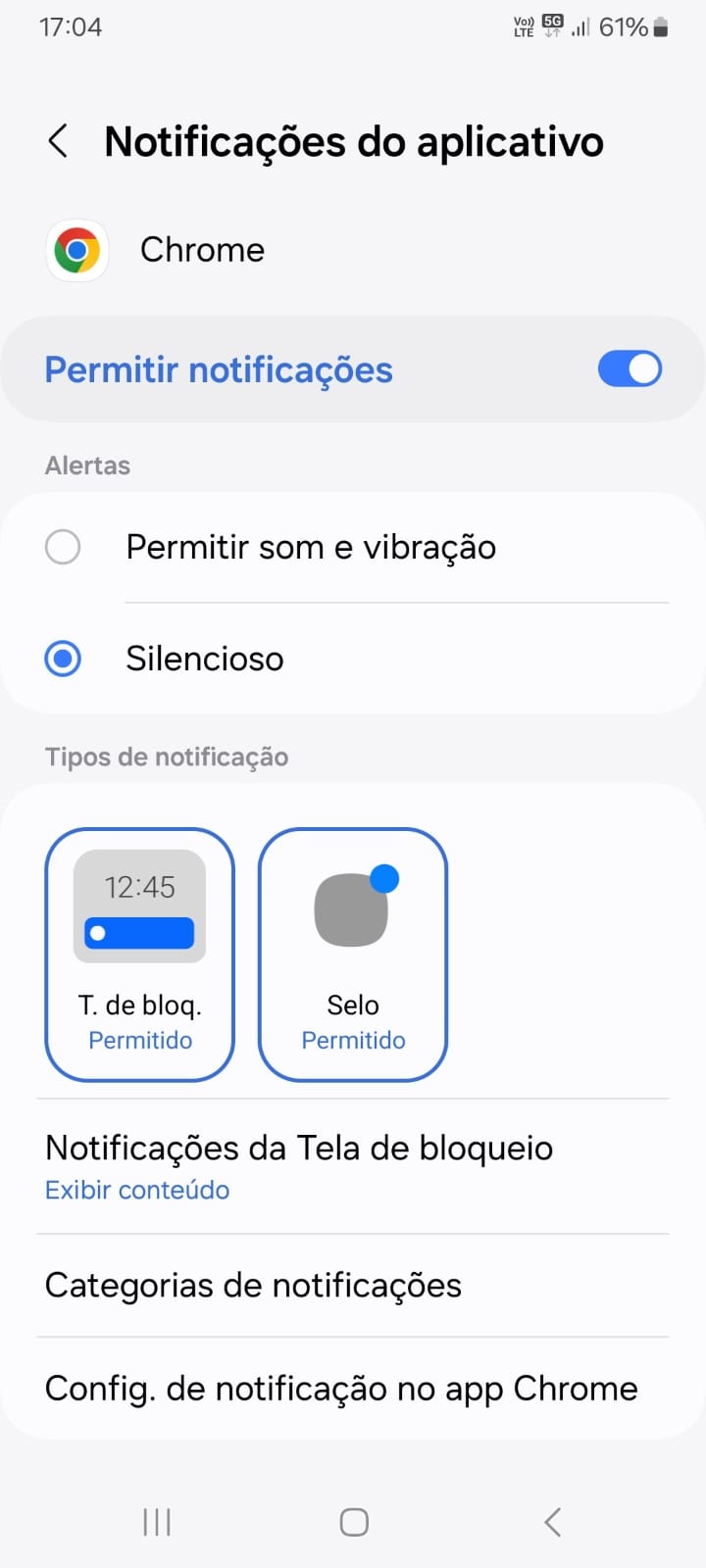Open the recent apps view
This screenshot has width=706, height=1568.
pos(157,1522)
